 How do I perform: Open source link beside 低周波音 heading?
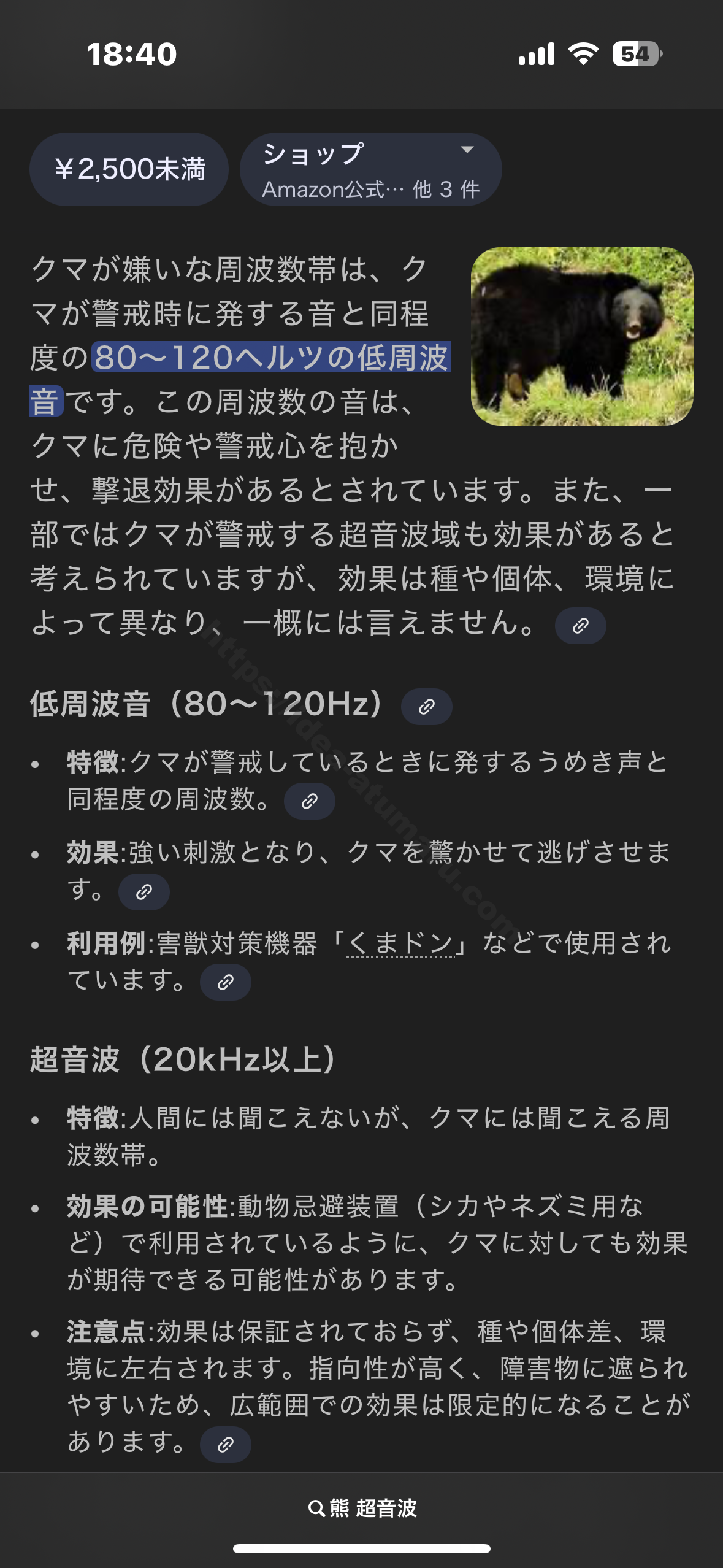point(426,707)
